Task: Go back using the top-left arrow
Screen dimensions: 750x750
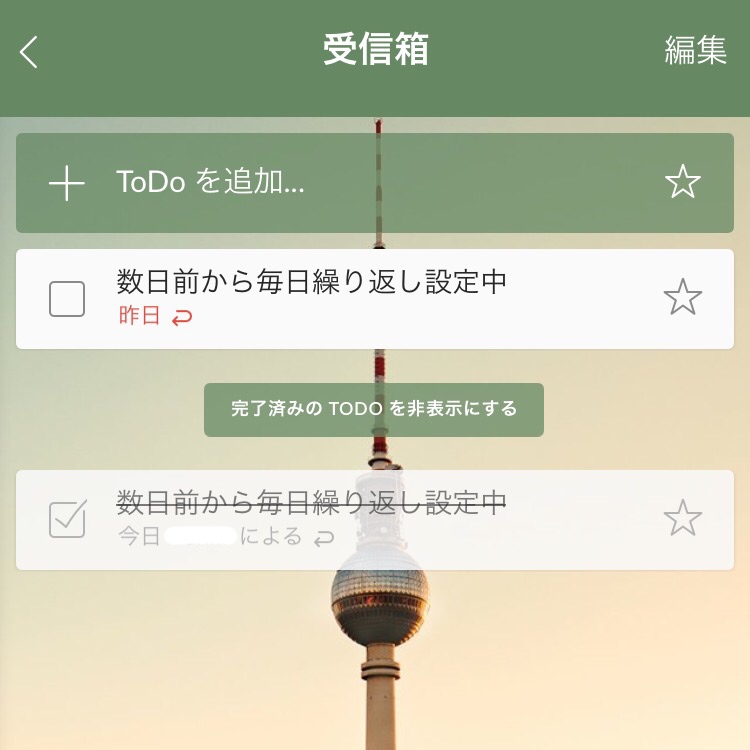Action: coord(30,51)
